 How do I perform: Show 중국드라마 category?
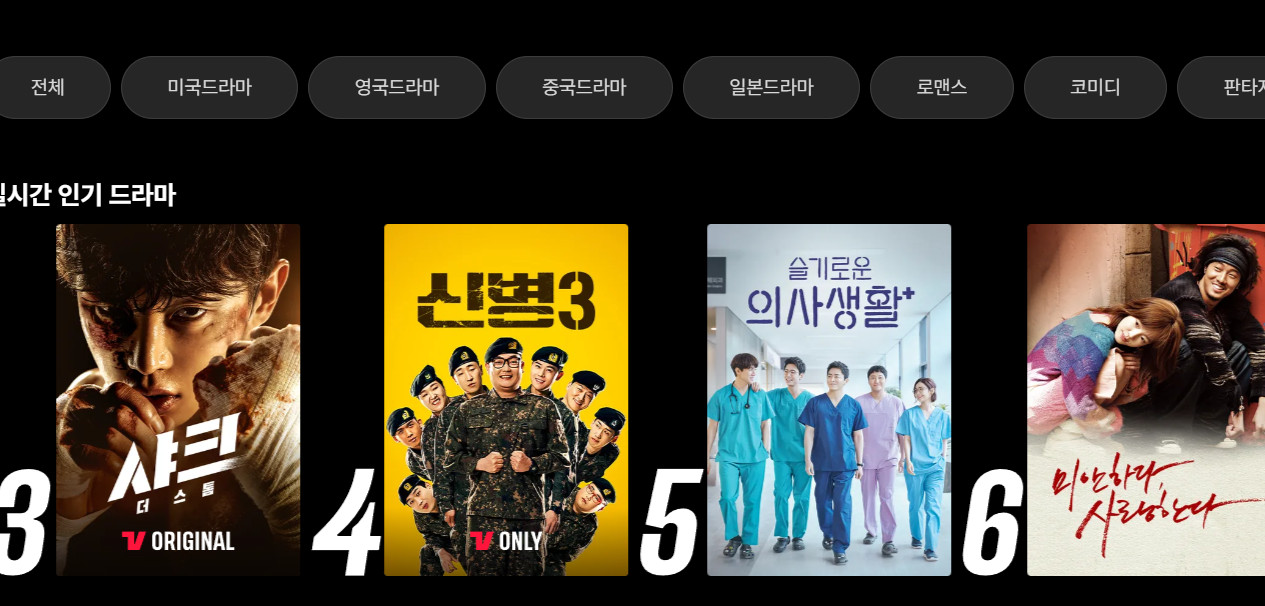pyautogui.click(x=584, y=88)
